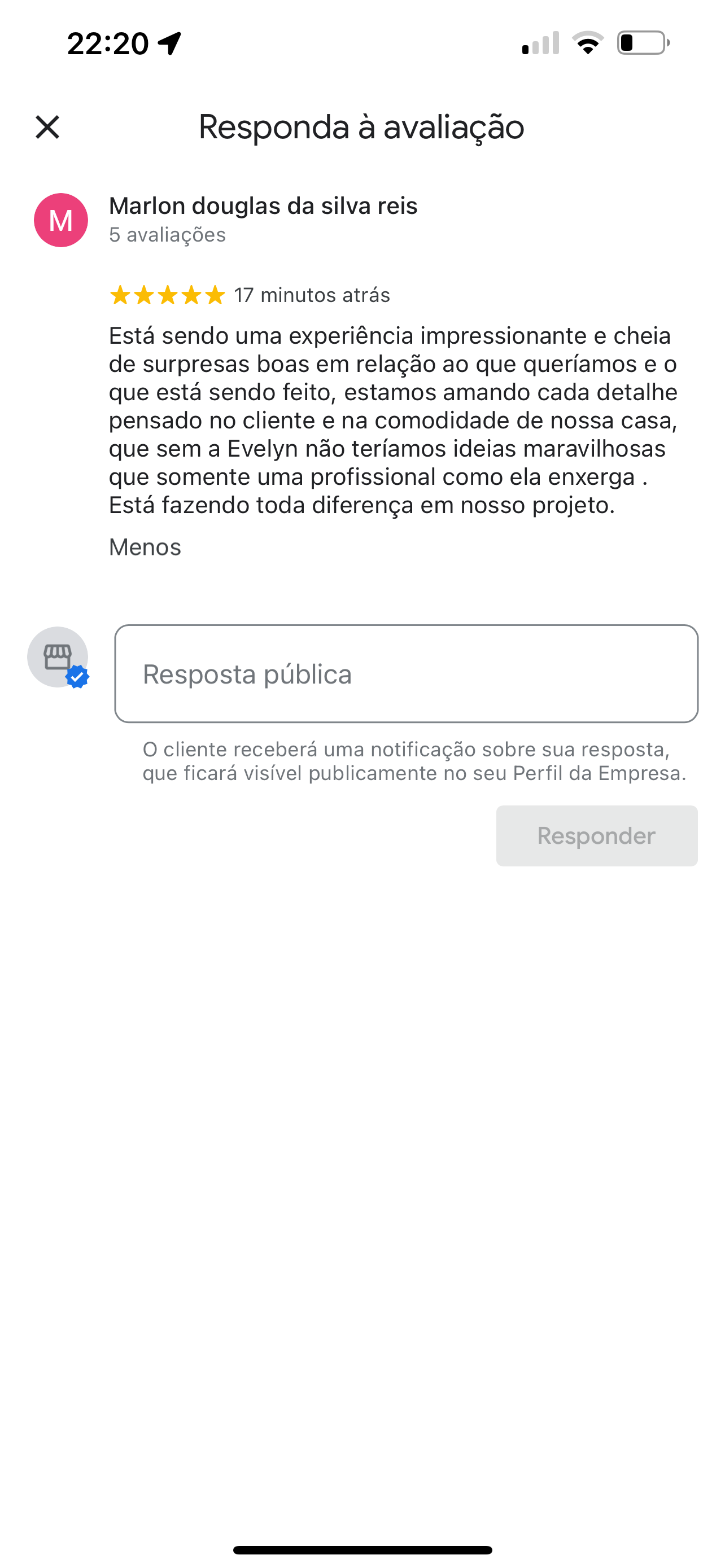The image size is (725, 1568).
Task: Tap the Responder button
Action: pyautogui.click(x=597, y=835)
